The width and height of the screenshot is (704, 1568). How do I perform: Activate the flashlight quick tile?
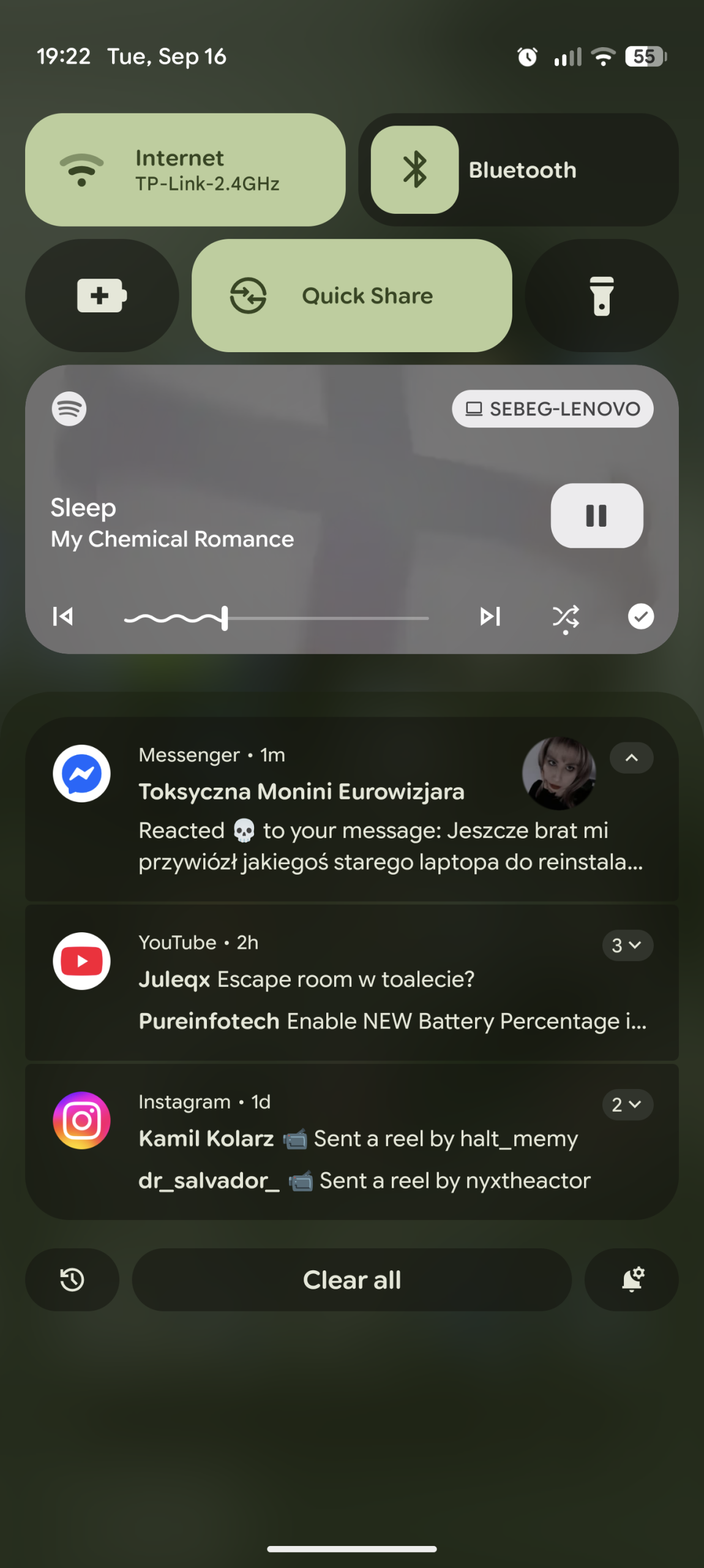tap(601, 295)
